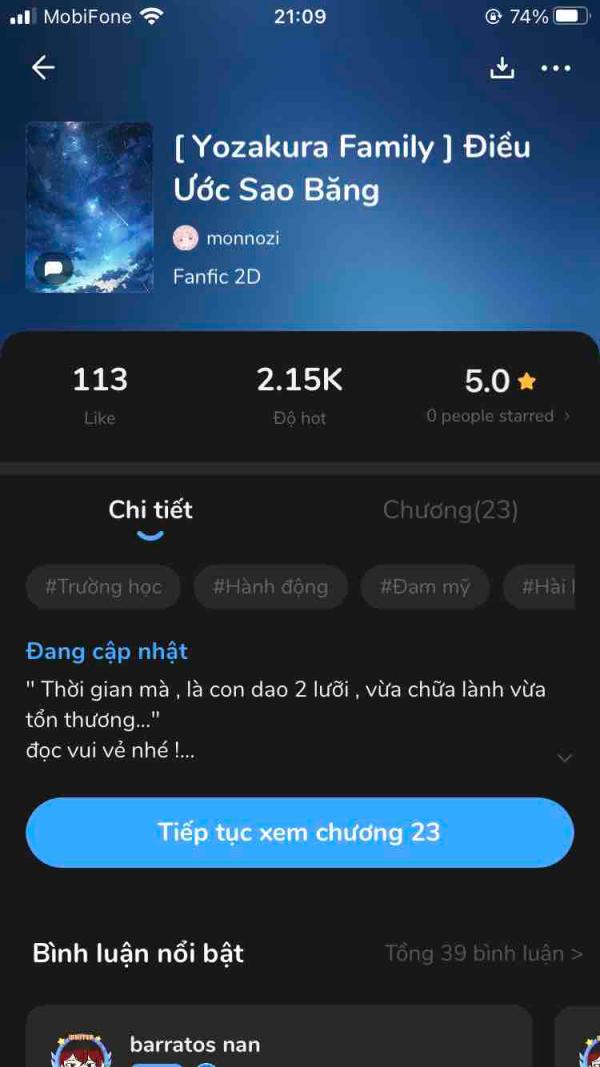Viewport: 600px width, 1067px height.
Task: Expand the story description
Action: click(564, 758)
